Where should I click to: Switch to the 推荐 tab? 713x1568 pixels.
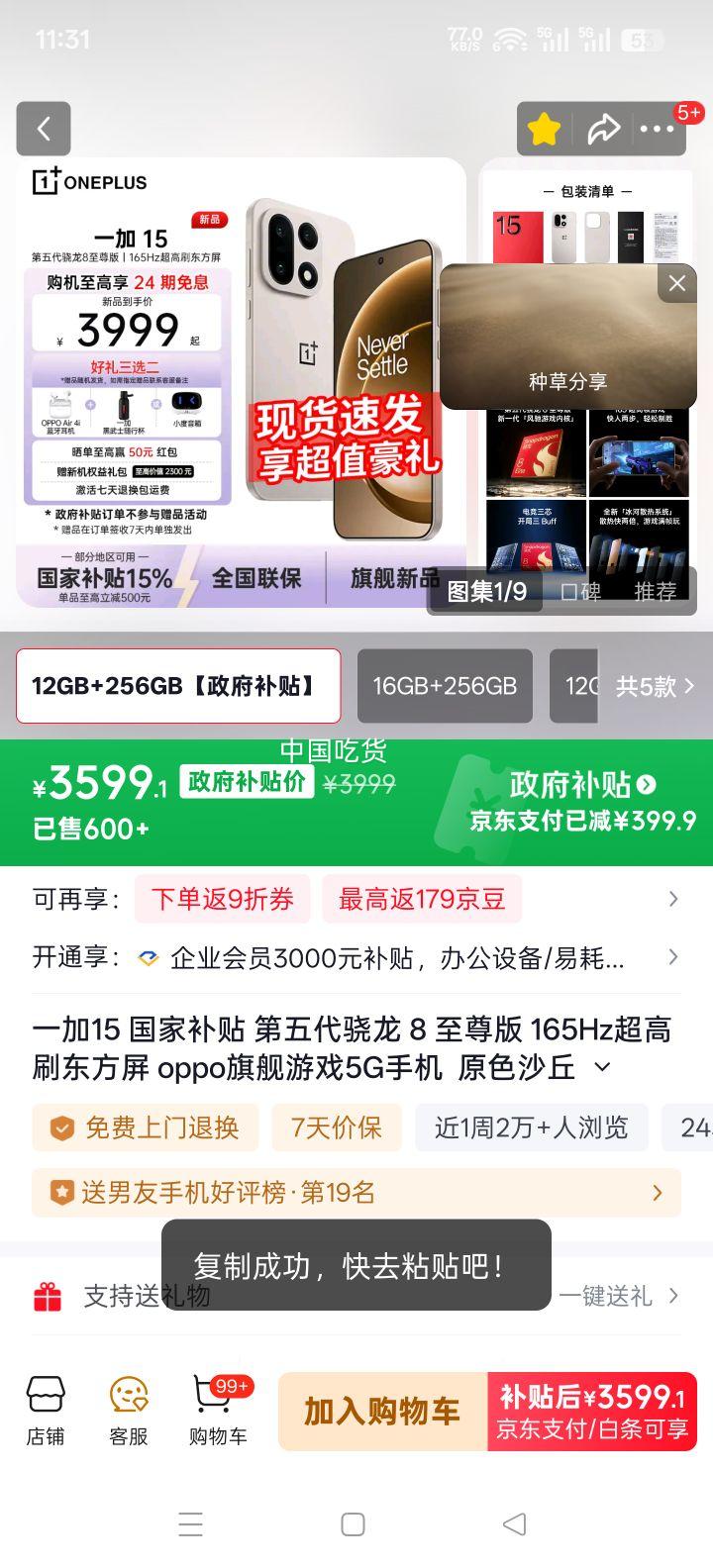[656, 591]
